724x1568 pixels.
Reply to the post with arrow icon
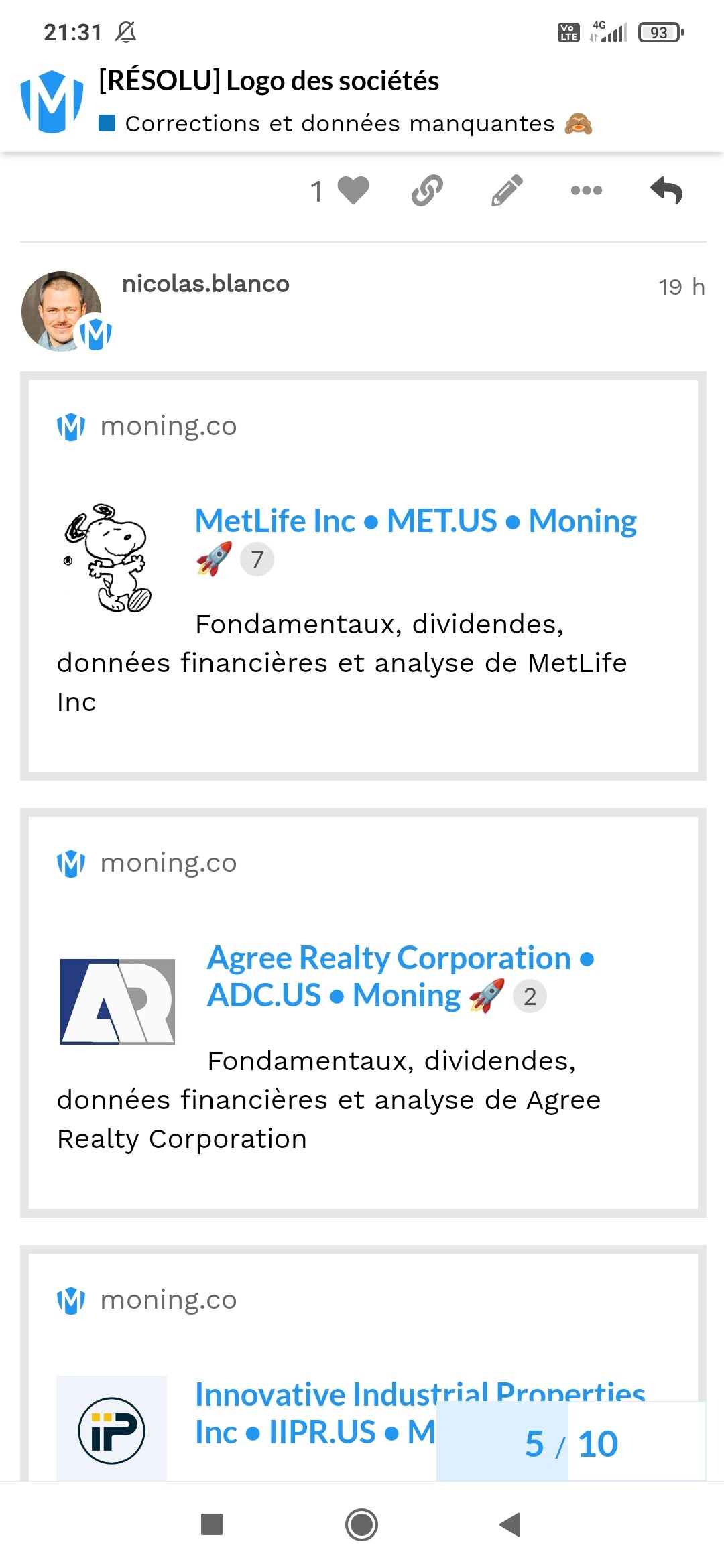pos(666,191)
